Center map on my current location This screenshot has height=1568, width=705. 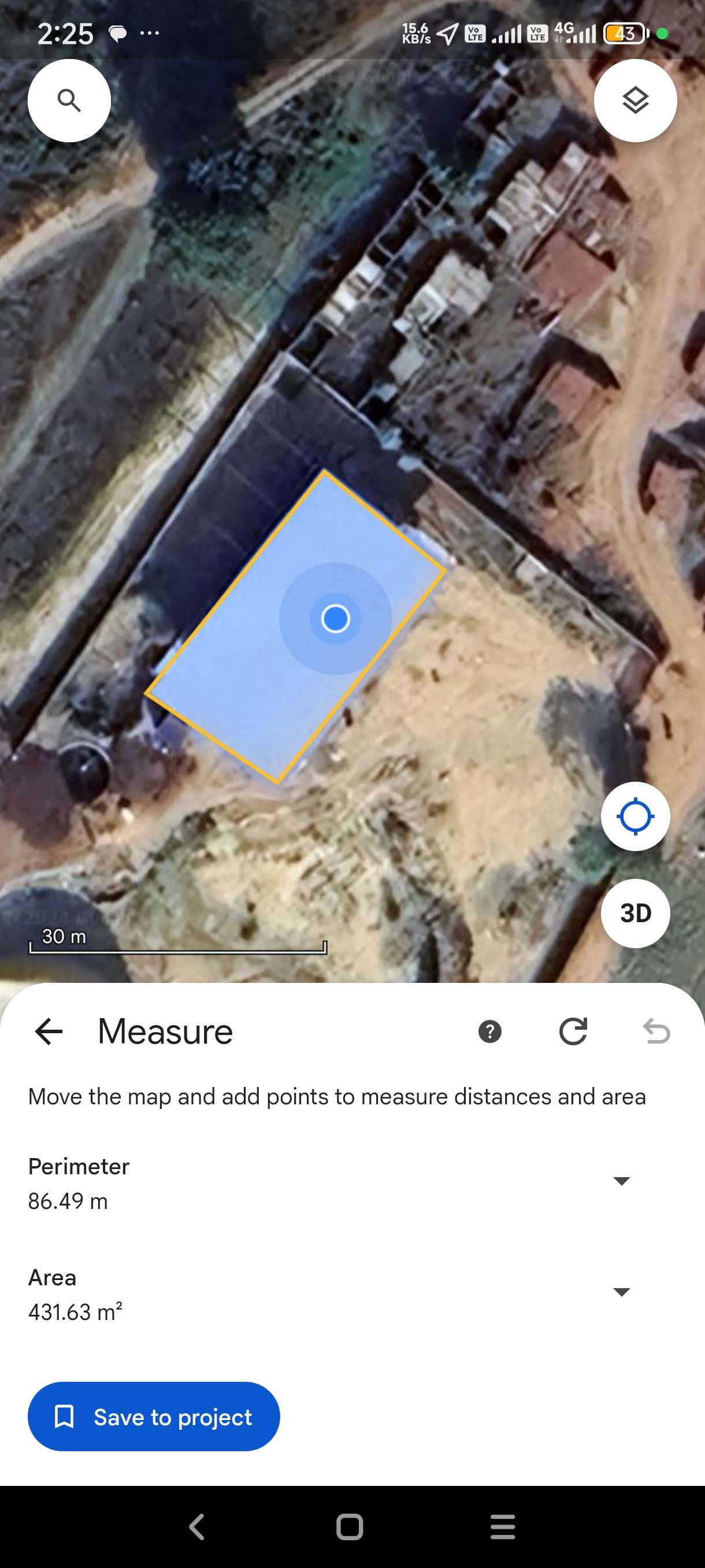click(635, 816)
